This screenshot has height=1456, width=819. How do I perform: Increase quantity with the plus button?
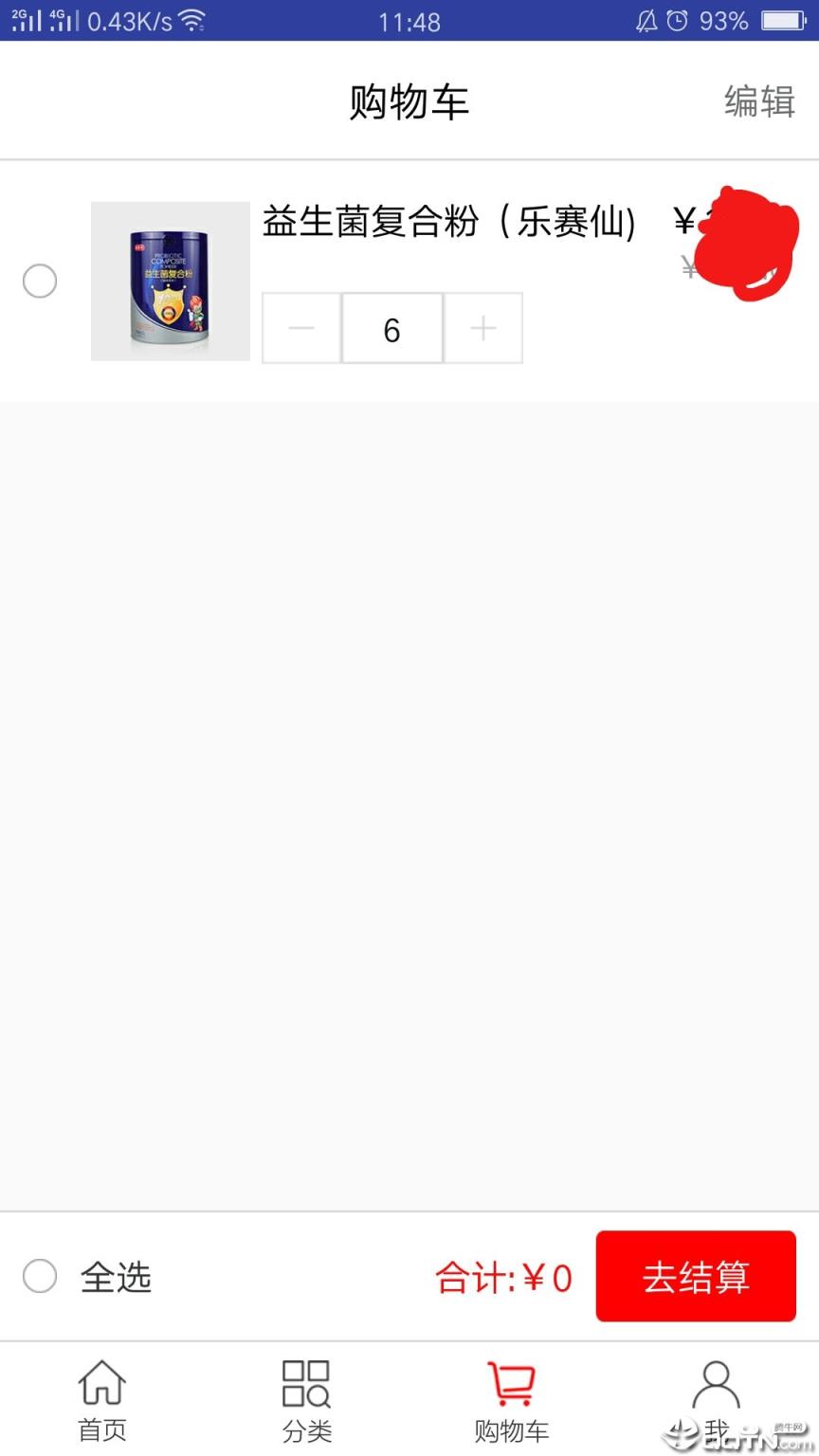pos(483,329)
